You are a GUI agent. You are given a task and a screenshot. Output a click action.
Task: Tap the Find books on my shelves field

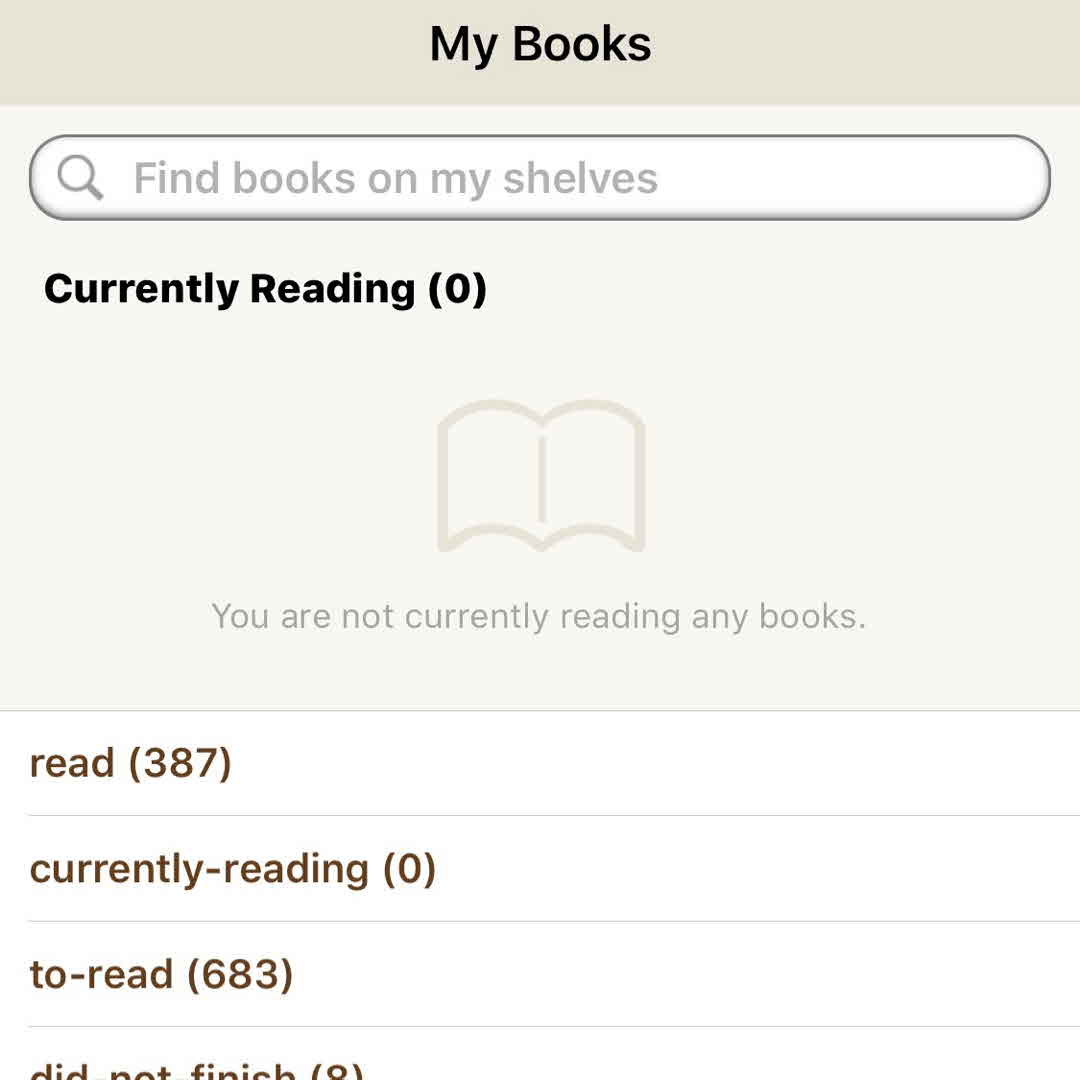click(x=540, y=178)
